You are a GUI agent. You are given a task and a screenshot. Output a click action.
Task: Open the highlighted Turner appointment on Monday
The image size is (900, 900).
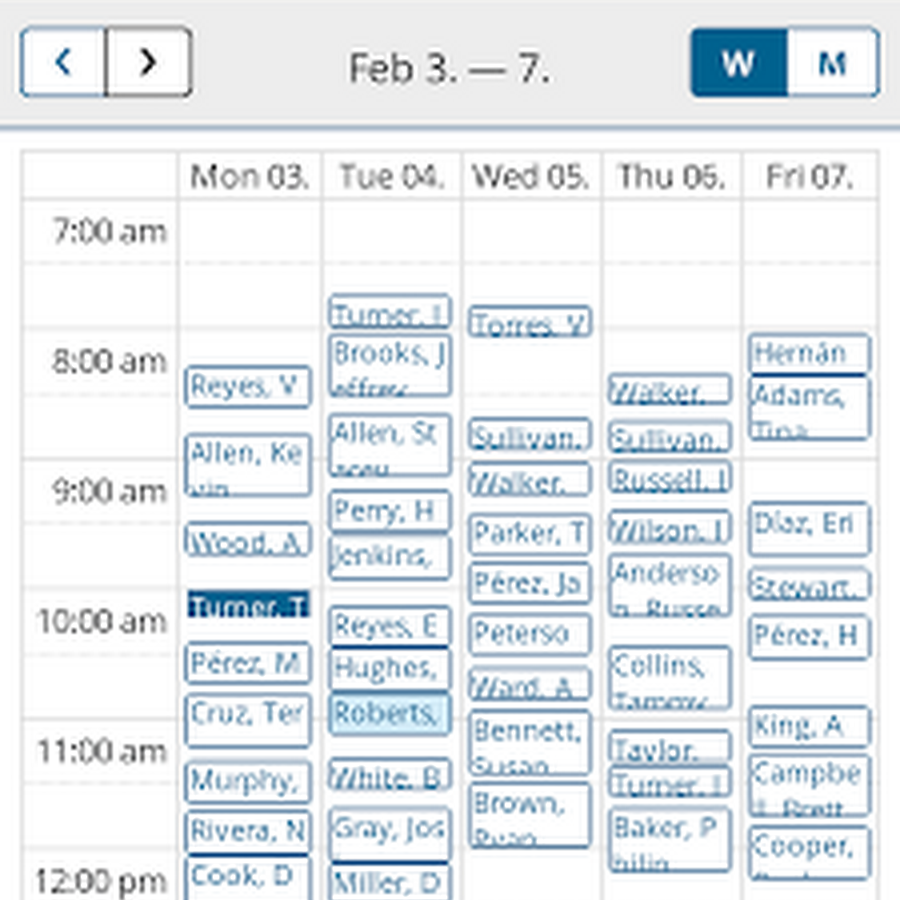[x=247, y=606]
